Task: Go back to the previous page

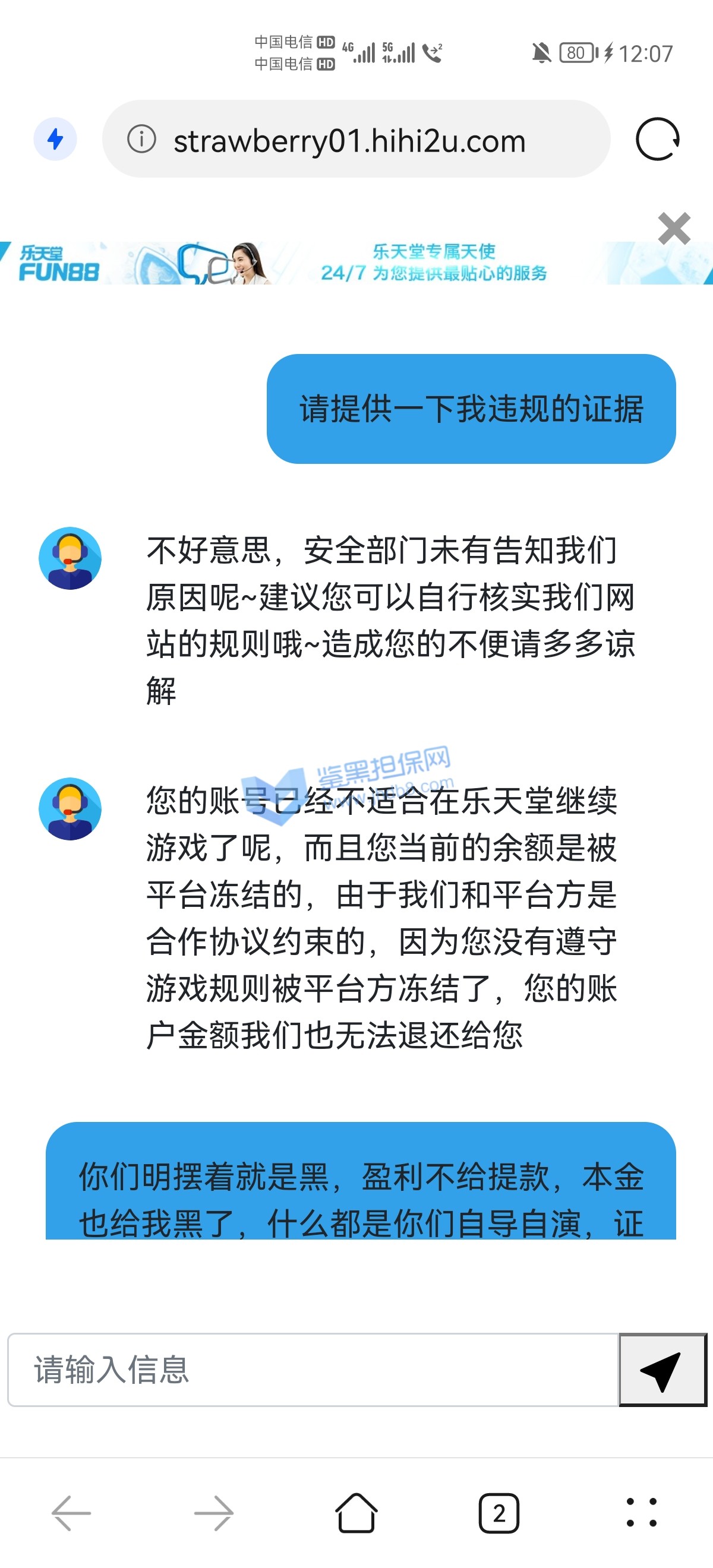Action: pos(71,1513)
